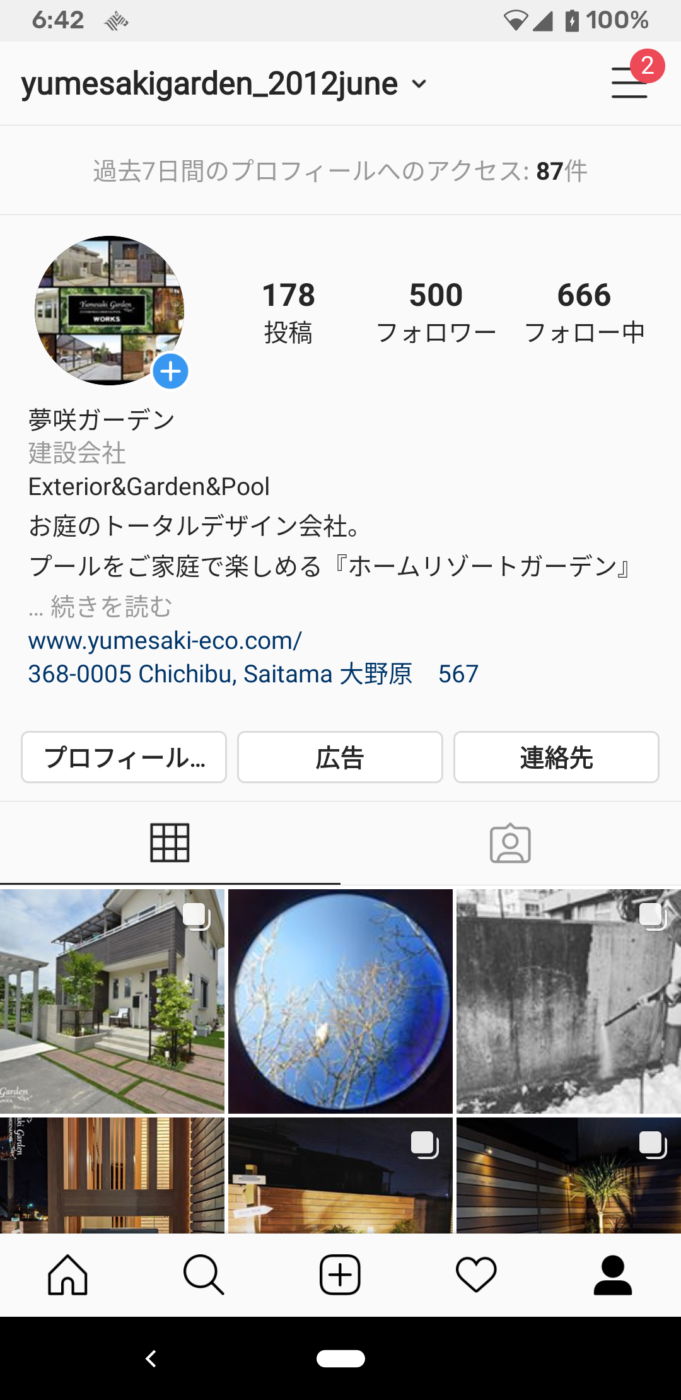
Task: View the 500 フォロワー list
Action: click(436, 312)
